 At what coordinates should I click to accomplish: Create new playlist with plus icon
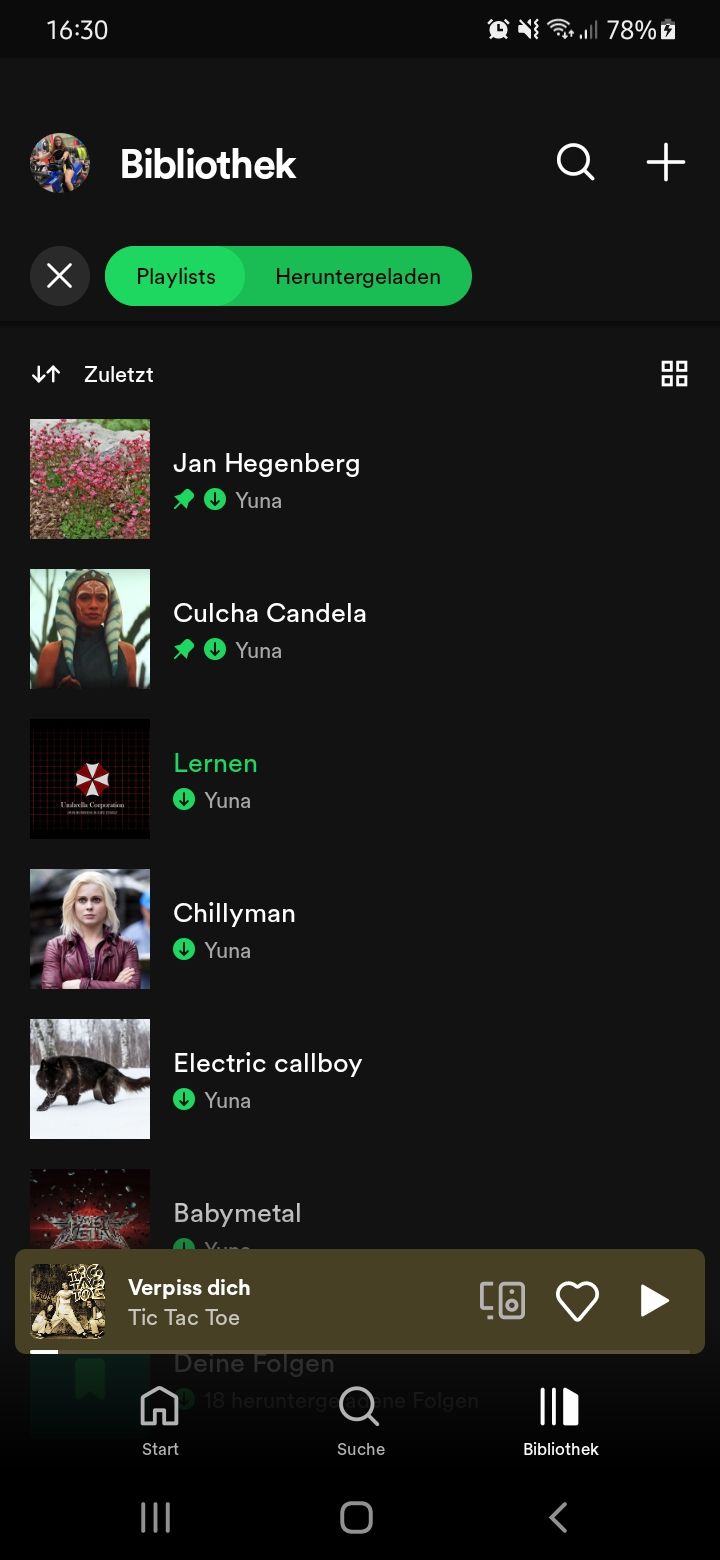(665, 162)
